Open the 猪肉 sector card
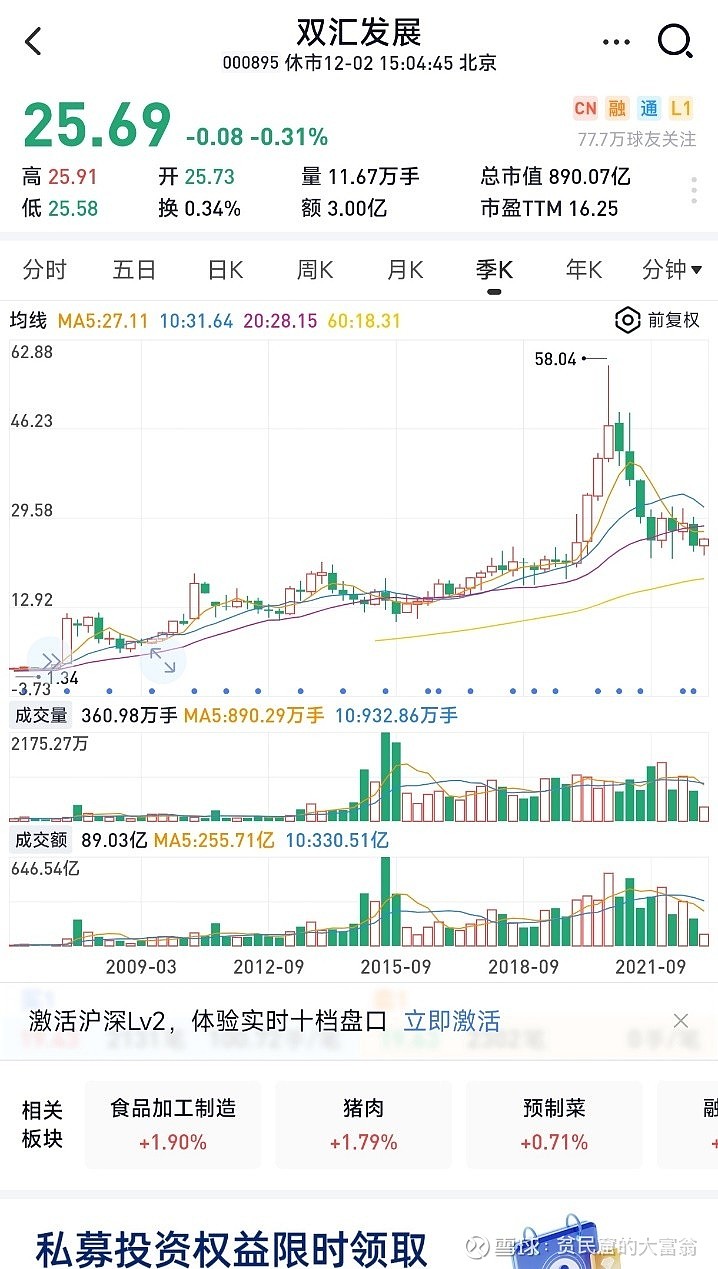 [x=363, y=1124]
